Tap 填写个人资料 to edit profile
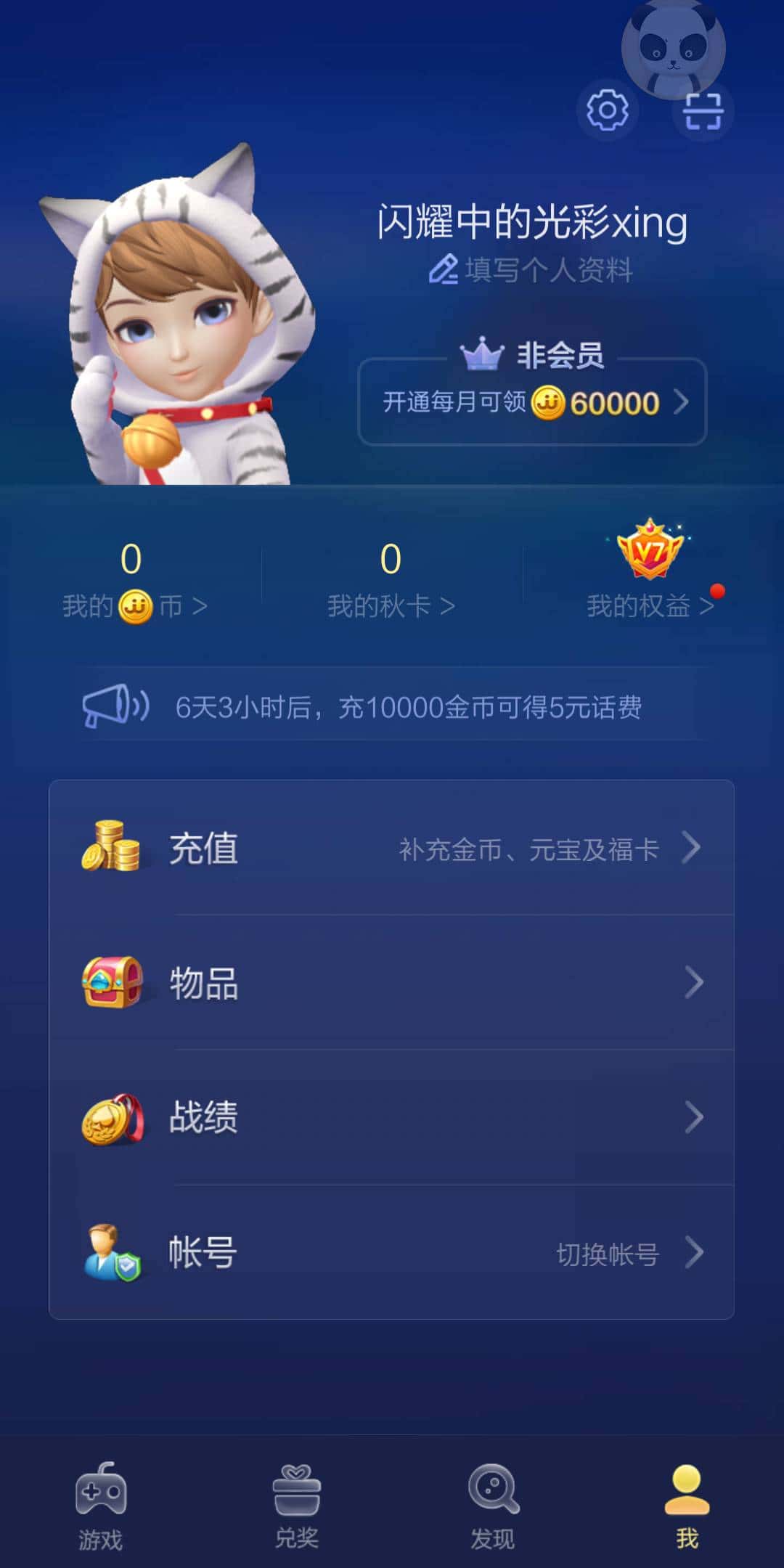Image resolution: width=784 pixels, height=1568 pixels. pyautogui.click(x=531, y=272)
